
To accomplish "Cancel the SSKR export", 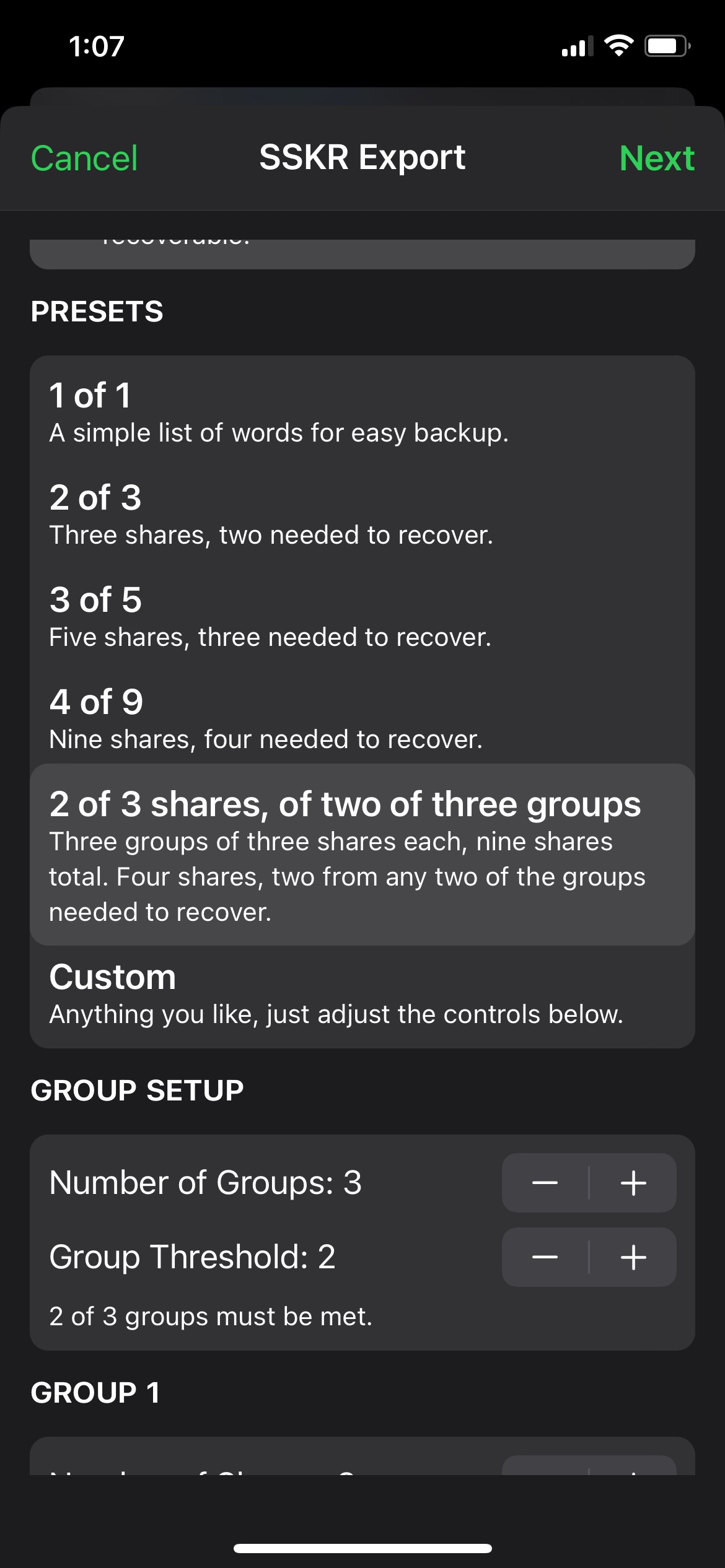I will [x=84, y=158].
